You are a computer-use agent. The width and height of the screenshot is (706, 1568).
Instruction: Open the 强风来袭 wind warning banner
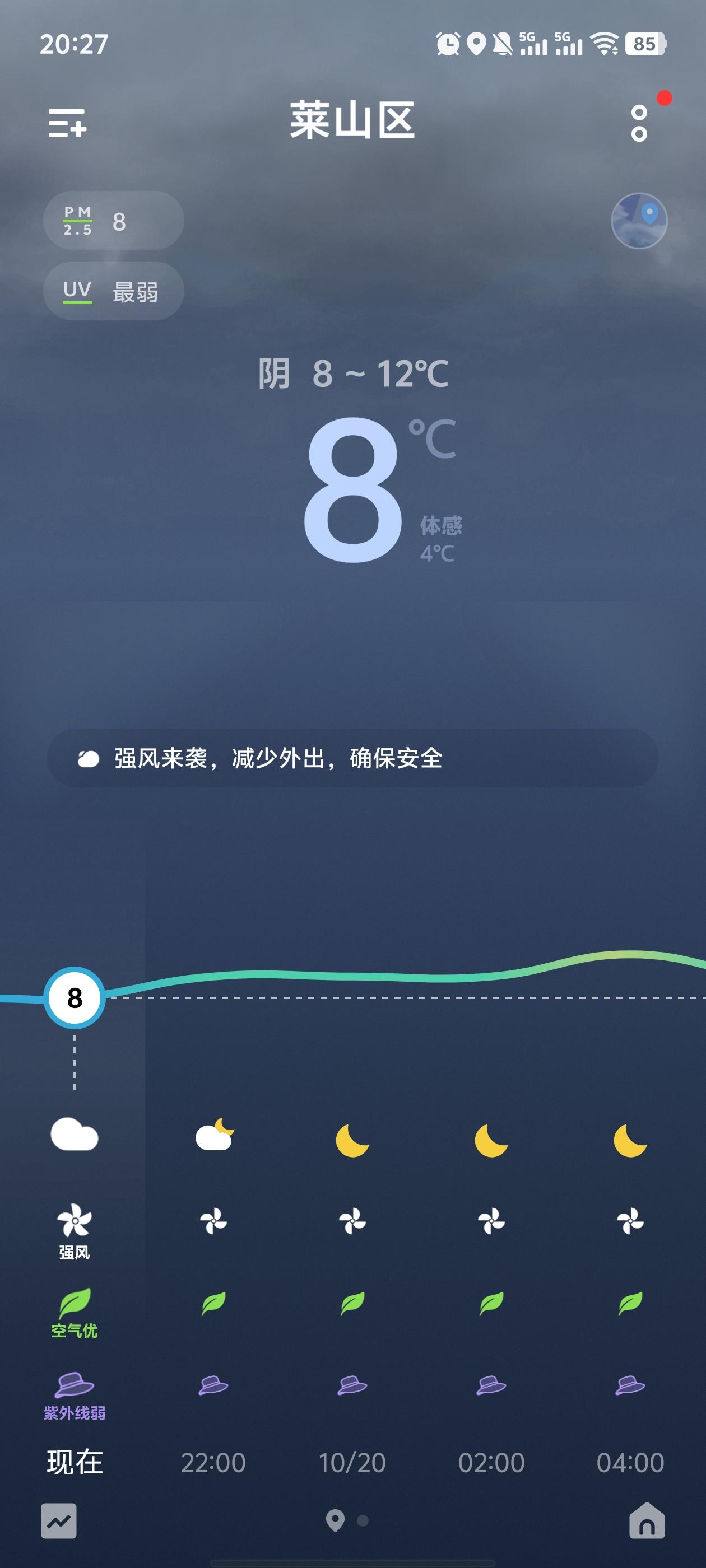pos(352,758)
